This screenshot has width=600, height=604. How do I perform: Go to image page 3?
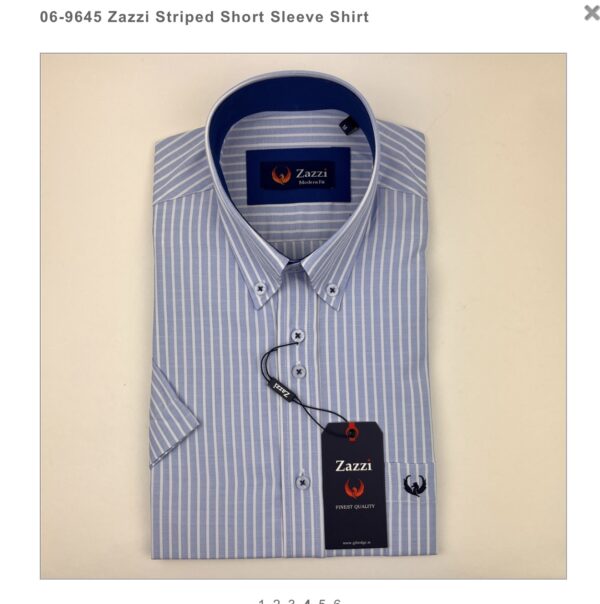point(292,601)
